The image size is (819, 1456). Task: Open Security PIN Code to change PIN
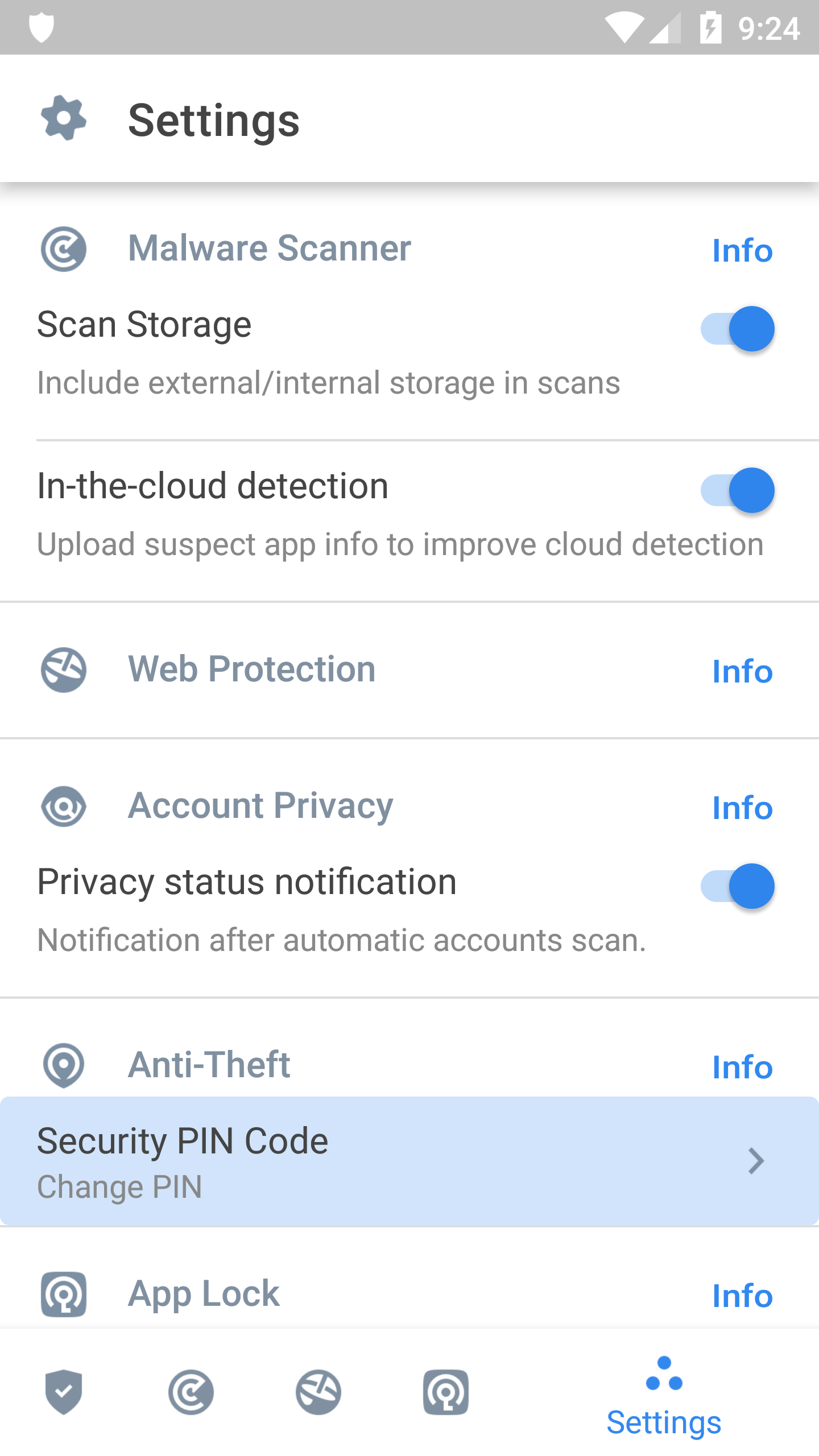(x=409, y=1161)
